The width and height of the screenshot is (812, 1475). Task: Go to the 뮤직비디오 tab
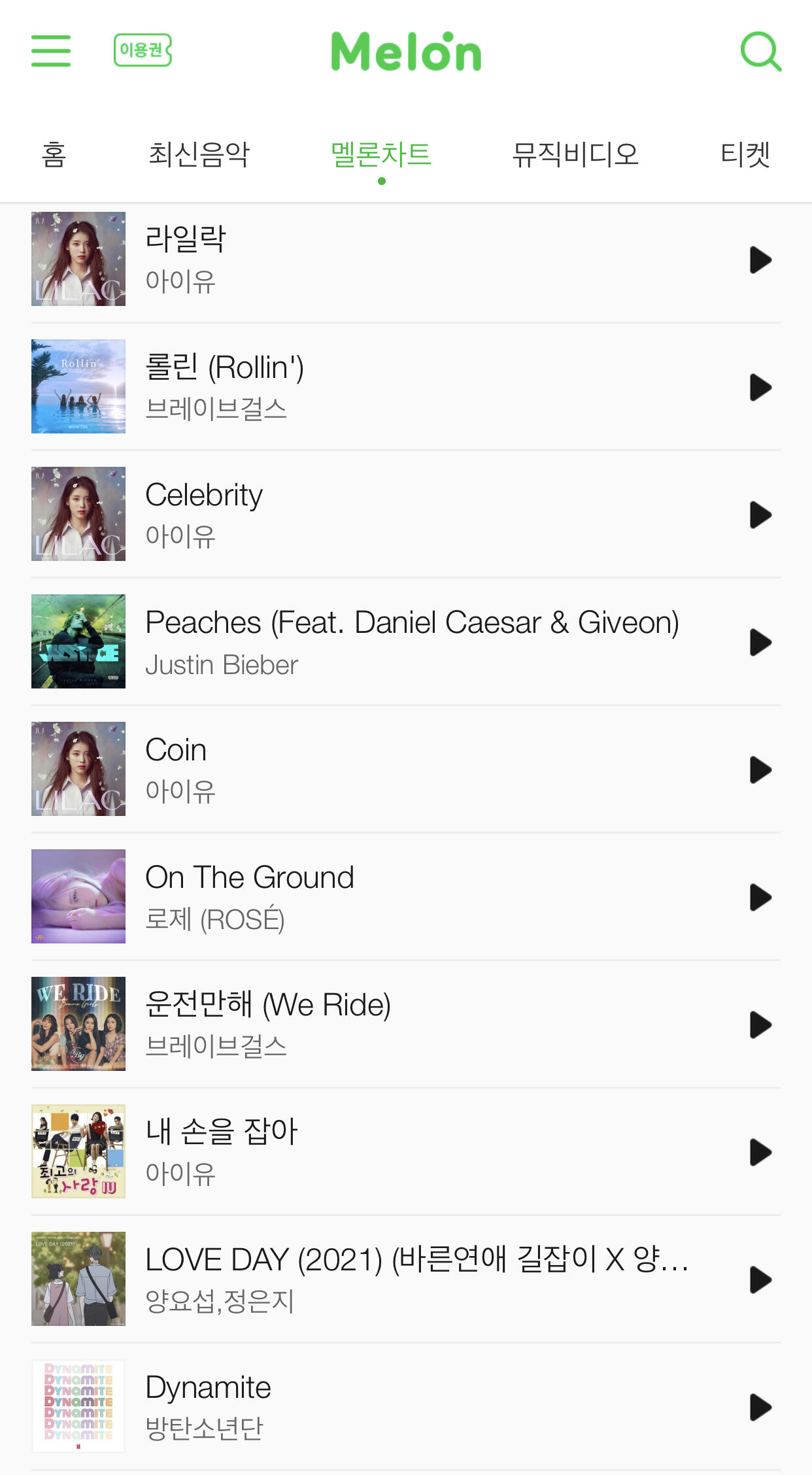(x=575, y=155)
